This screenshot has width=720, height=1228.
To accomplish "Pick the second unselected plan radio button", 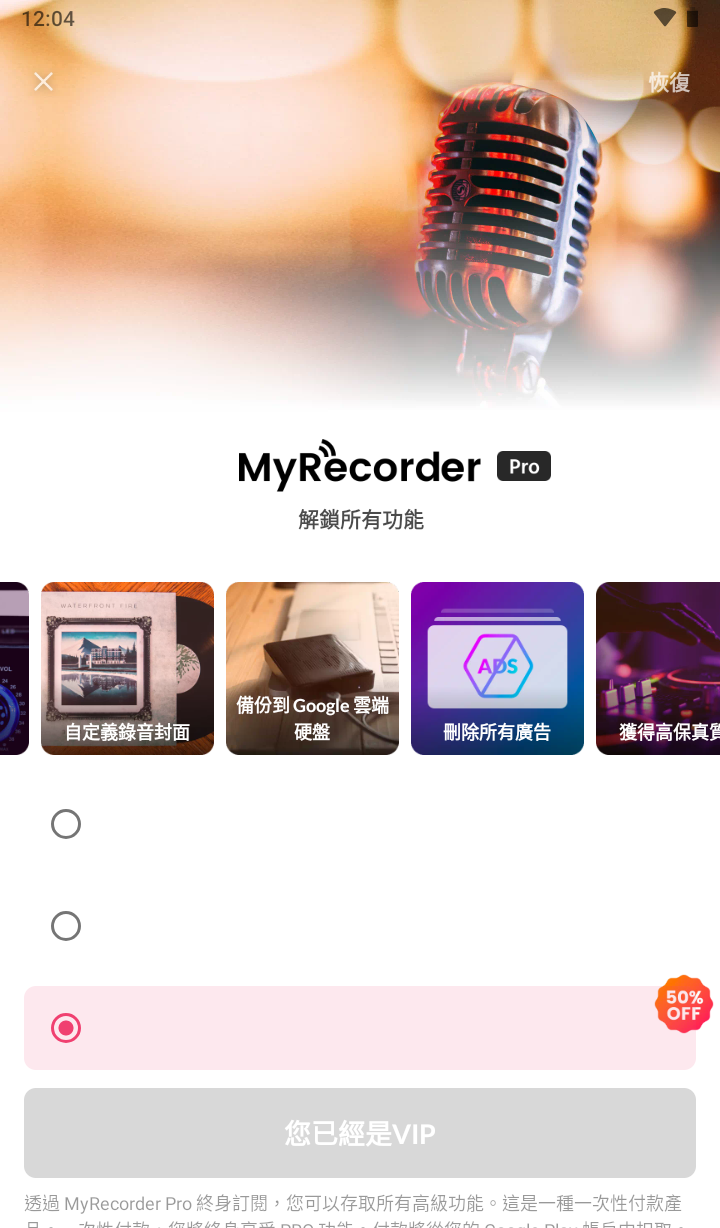I will tap(66, 926).
